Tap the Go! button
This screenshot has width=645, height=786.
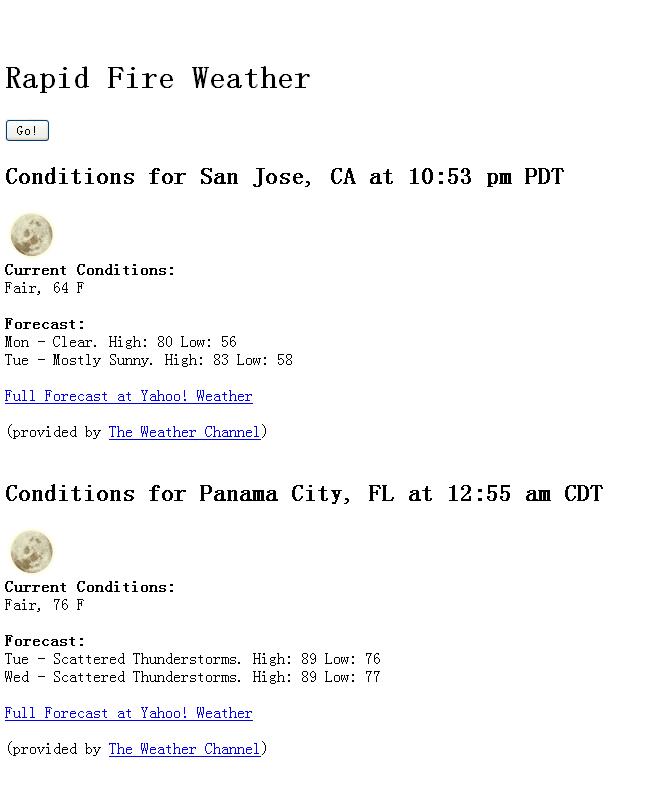27,130
